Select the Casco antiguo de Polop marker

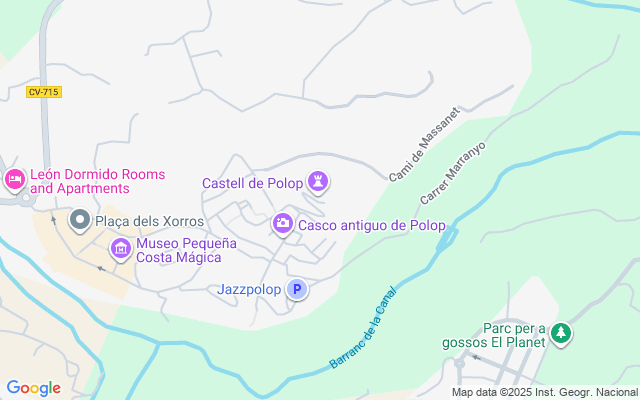pyautogui.click(x=283, y=224)
